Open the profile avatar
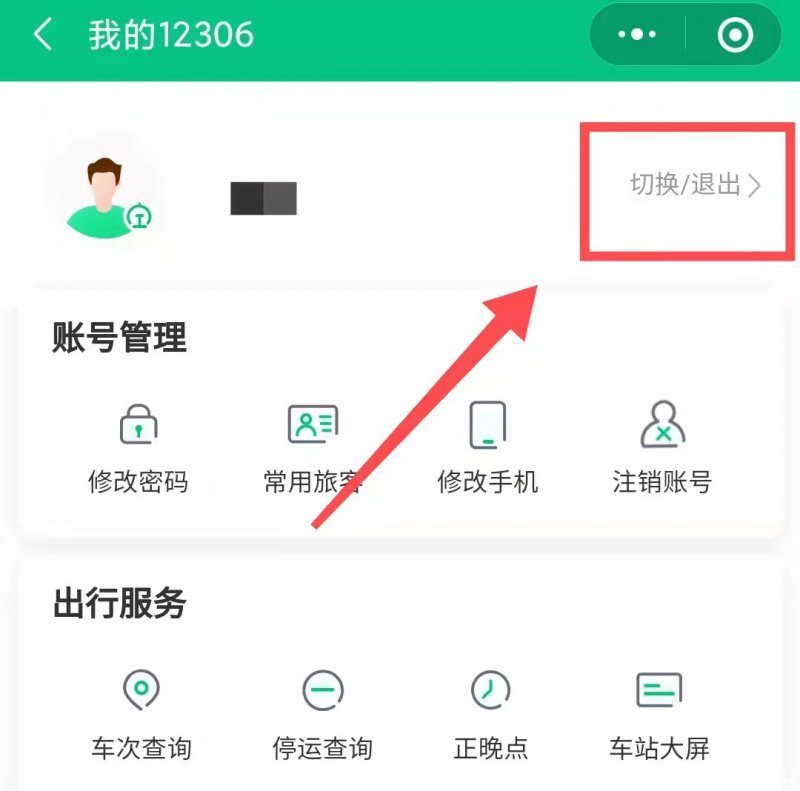This screenshot has height=791, width=800. click(107, 195)
